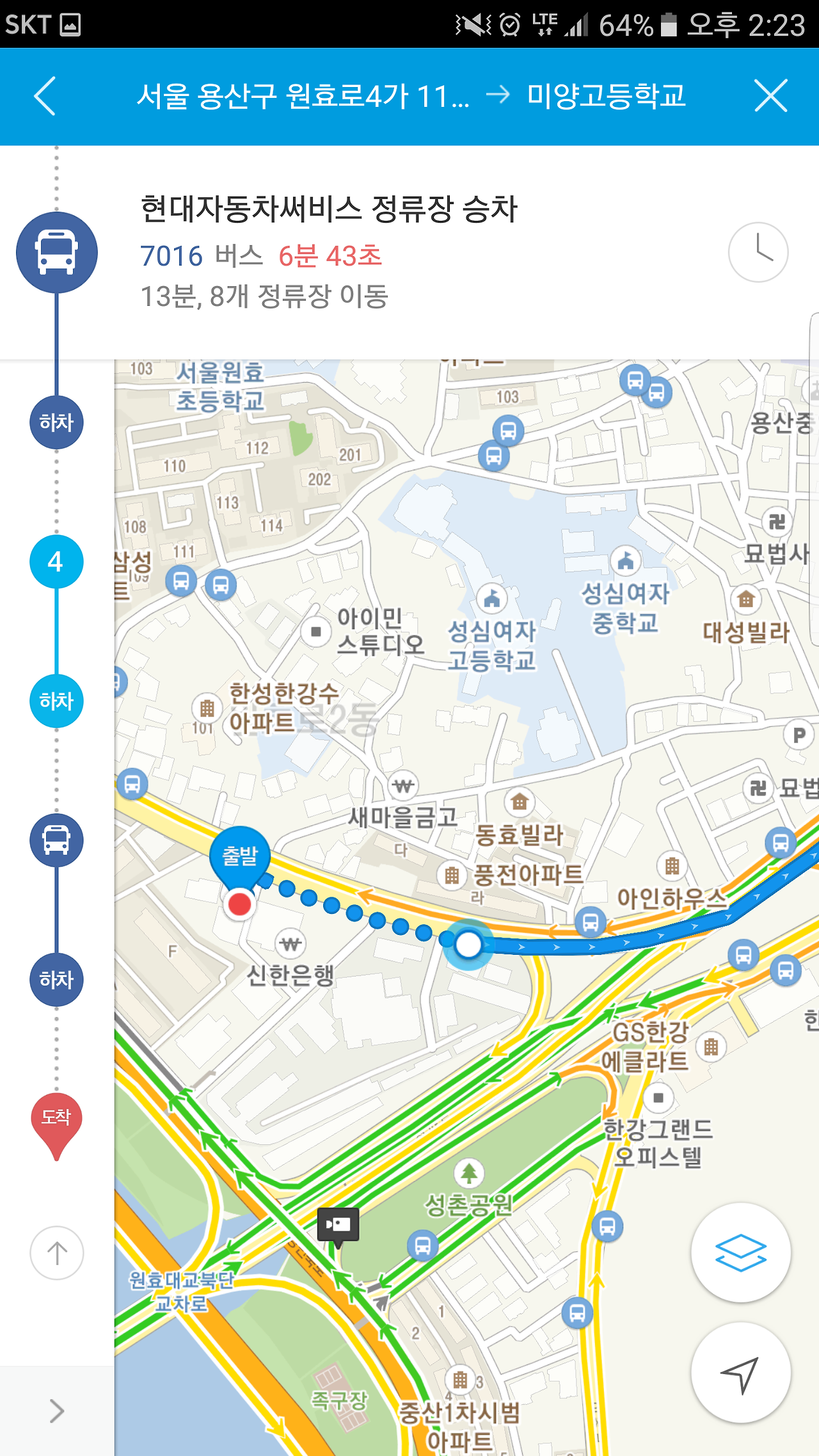Expand the step panel with chevron
Image resolution: width=819 pixels, height=1456 pixels.
[x=56, y=1411]
